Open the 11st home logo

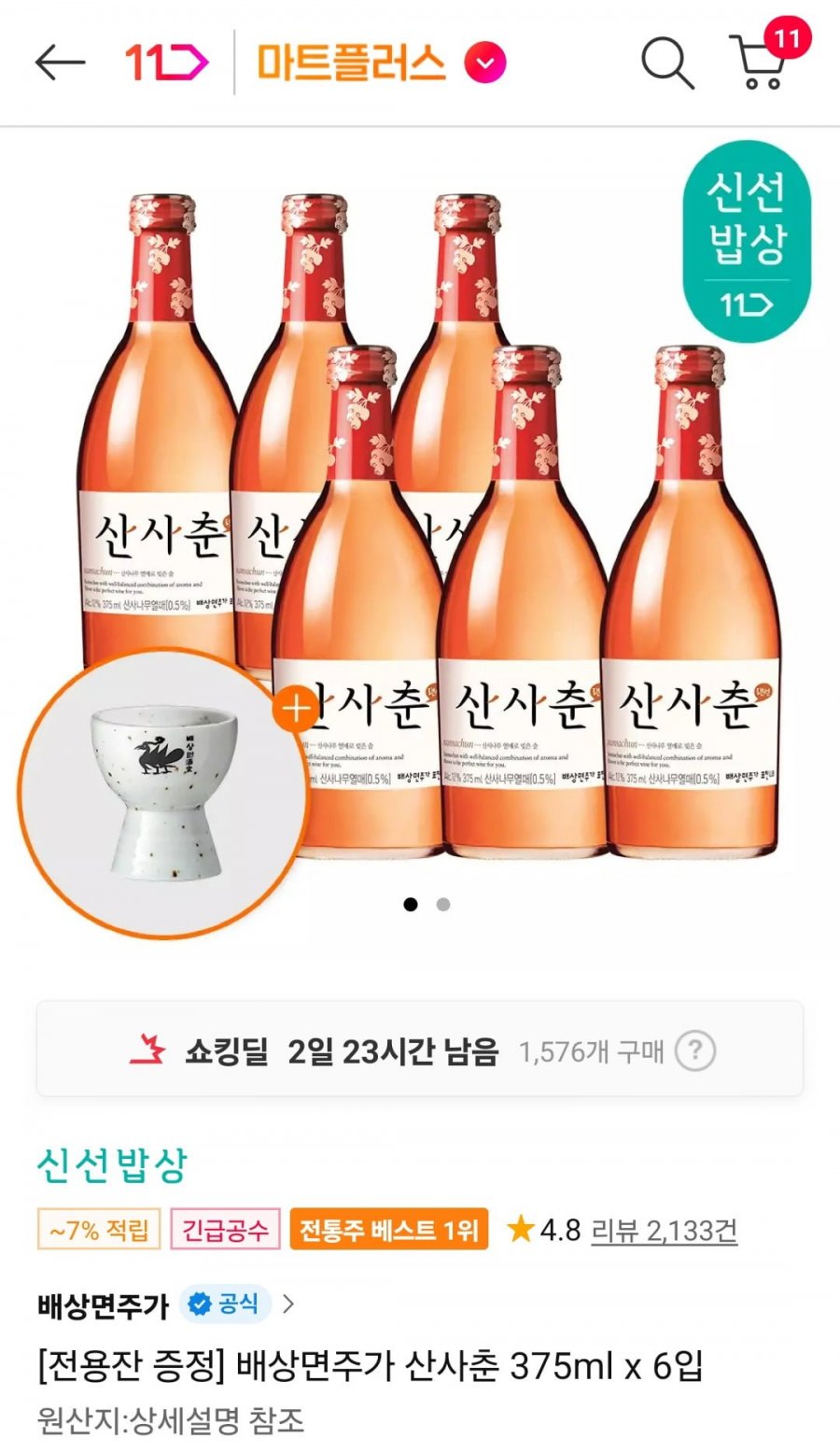(x=167, y=63)
